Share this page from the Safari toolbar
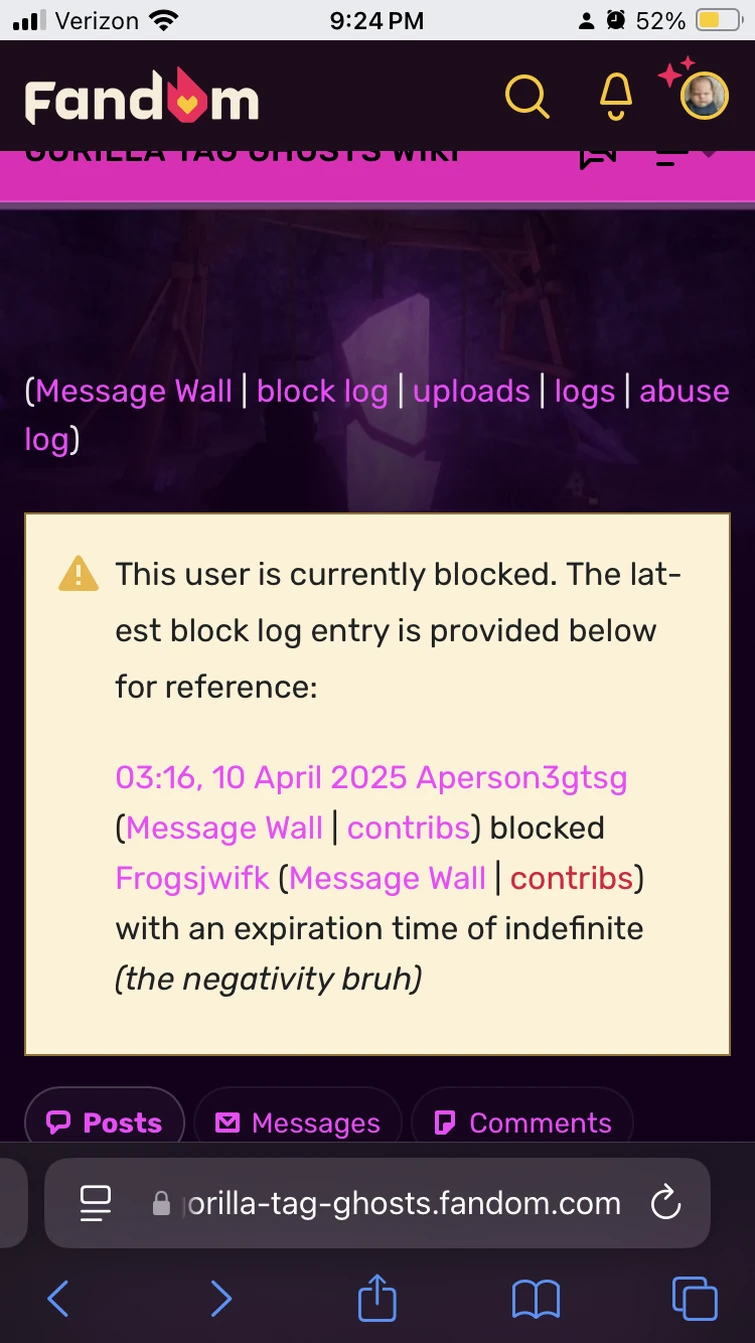This screenshot has width=755, height=1343. [377, 1299]
